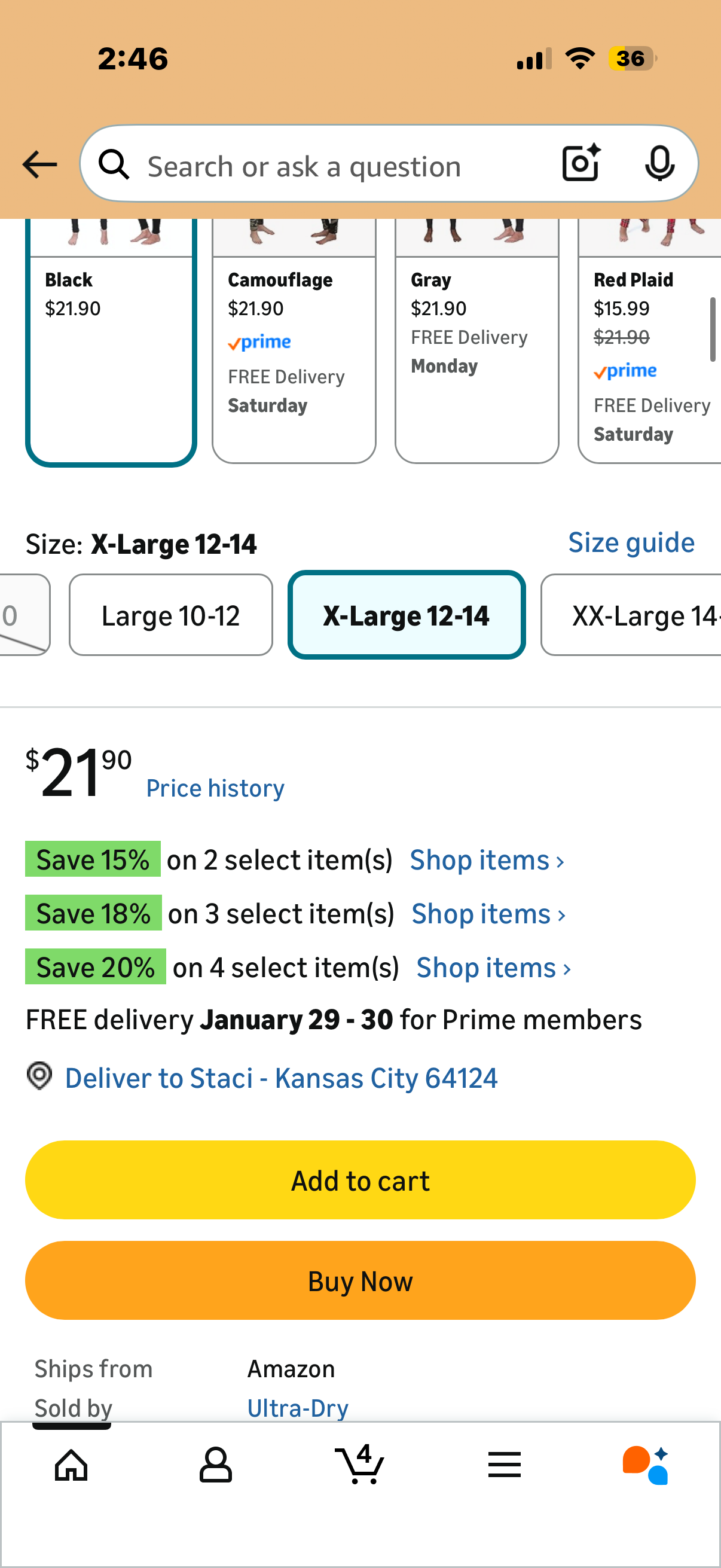The image size is (721, 1568).
Task: Open the camera lens search icon
Action: (x=581, y=163)
